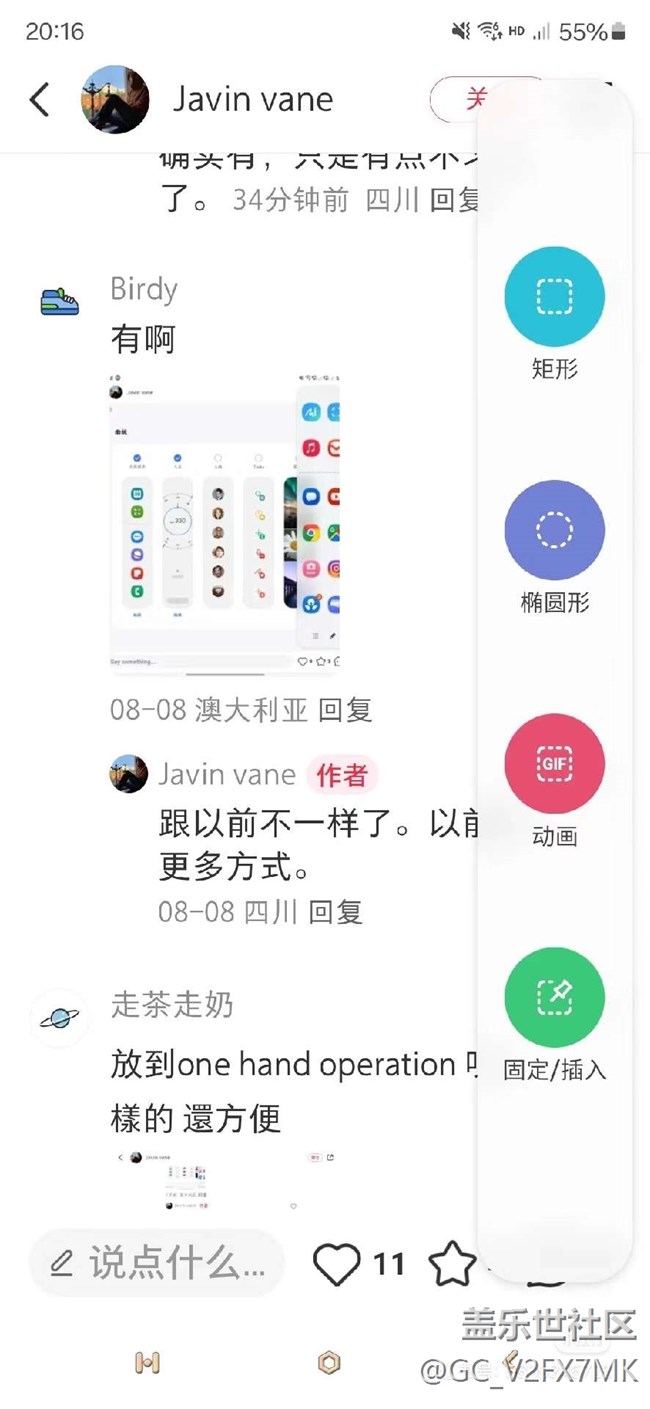
Task: Open 走茶走奶's profile avatar
Action: (59, 1018)
